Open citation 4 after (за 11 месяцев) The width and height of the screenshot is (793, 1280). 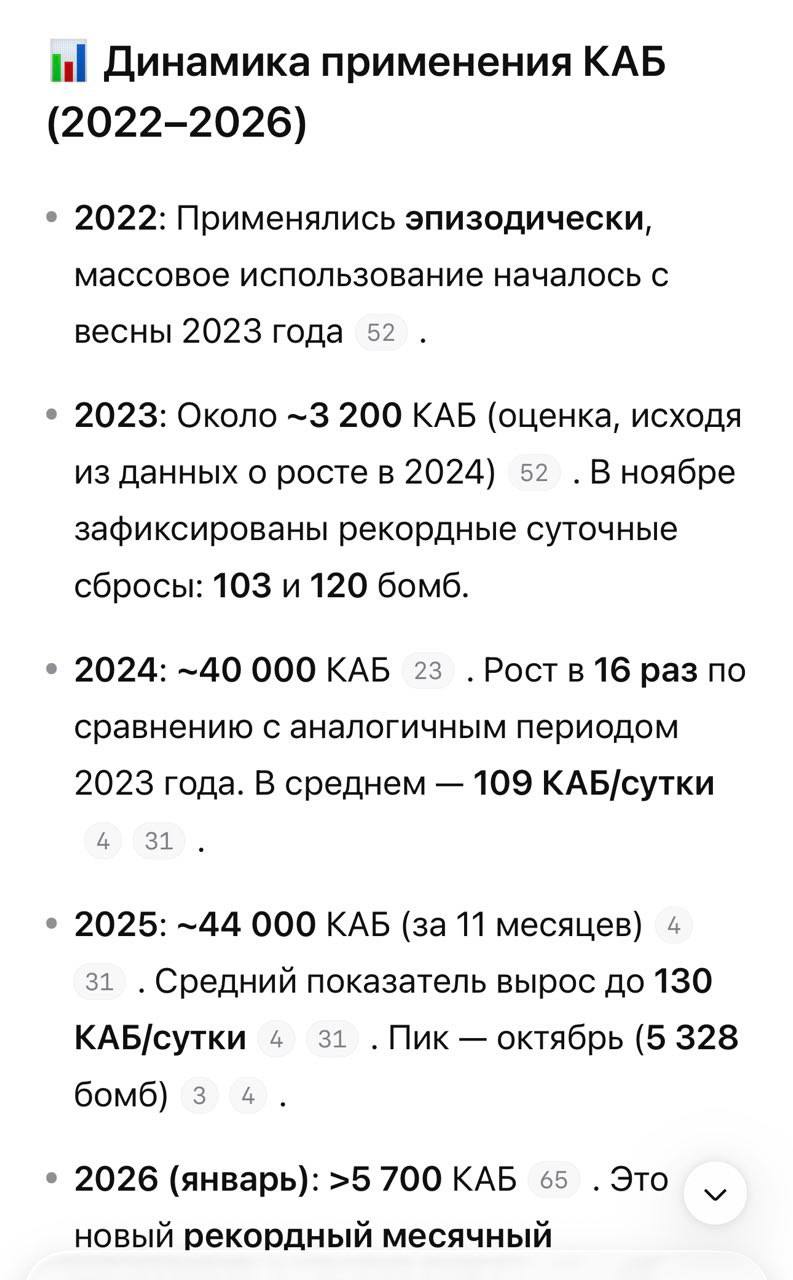674,926
